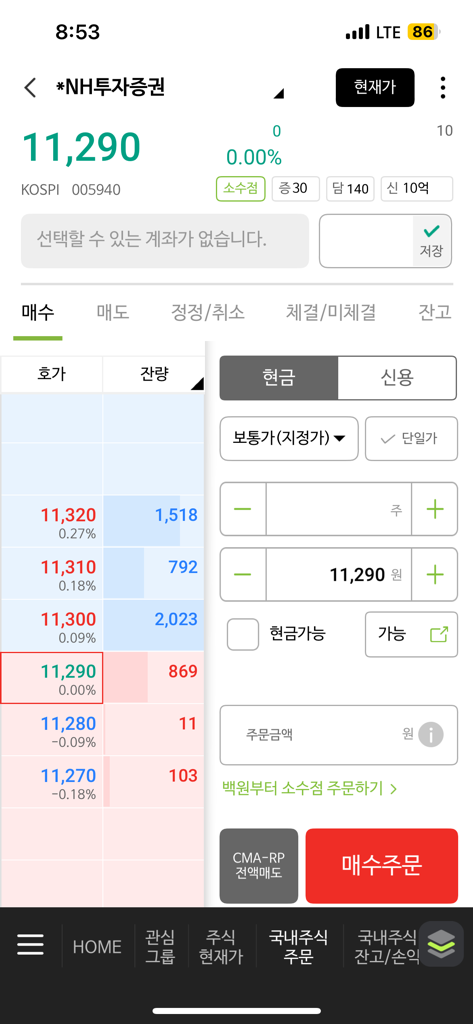
Task: Switch to the 매도 tab
Action: click(x=113, y=312)
